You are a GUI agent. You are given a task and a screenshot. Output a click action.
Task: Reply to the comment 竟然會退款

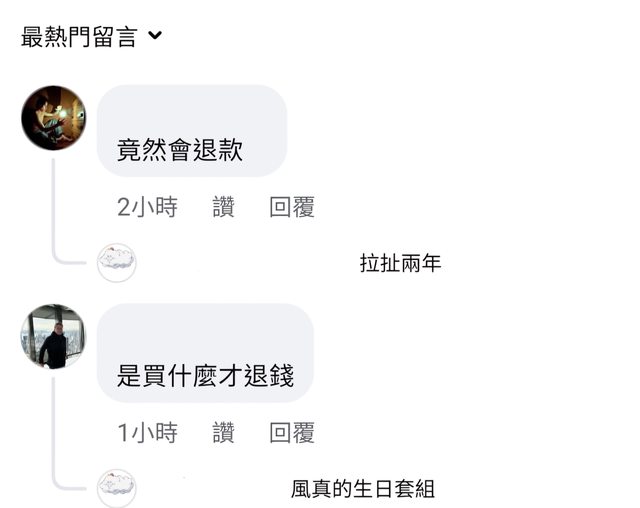pos(292,207)
